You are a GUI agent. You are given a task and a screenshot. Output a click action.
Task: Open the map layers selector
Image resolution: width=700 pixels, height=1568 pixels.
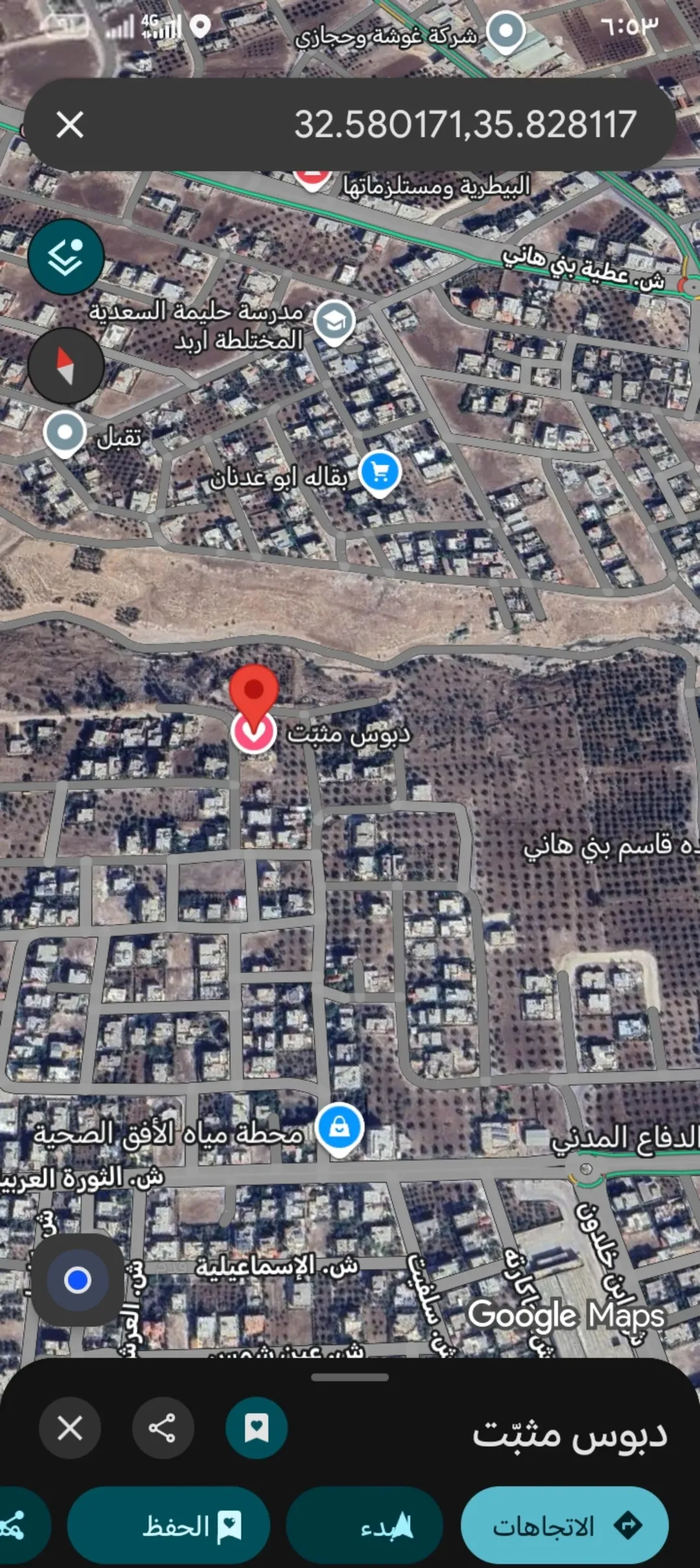click(66, 257)
